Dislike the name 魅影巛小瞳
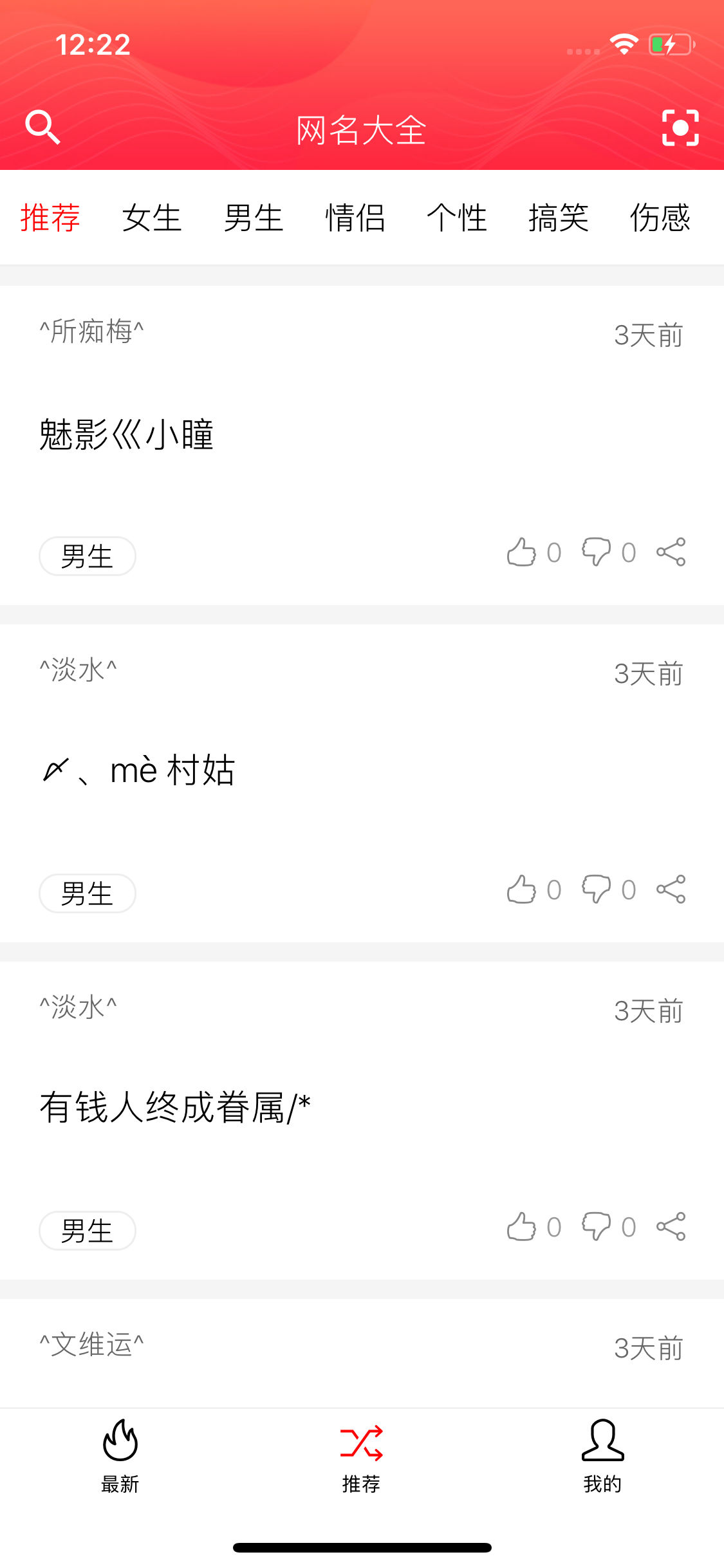The height and width of the screenshot is (1568, 724). click(597, 552)
